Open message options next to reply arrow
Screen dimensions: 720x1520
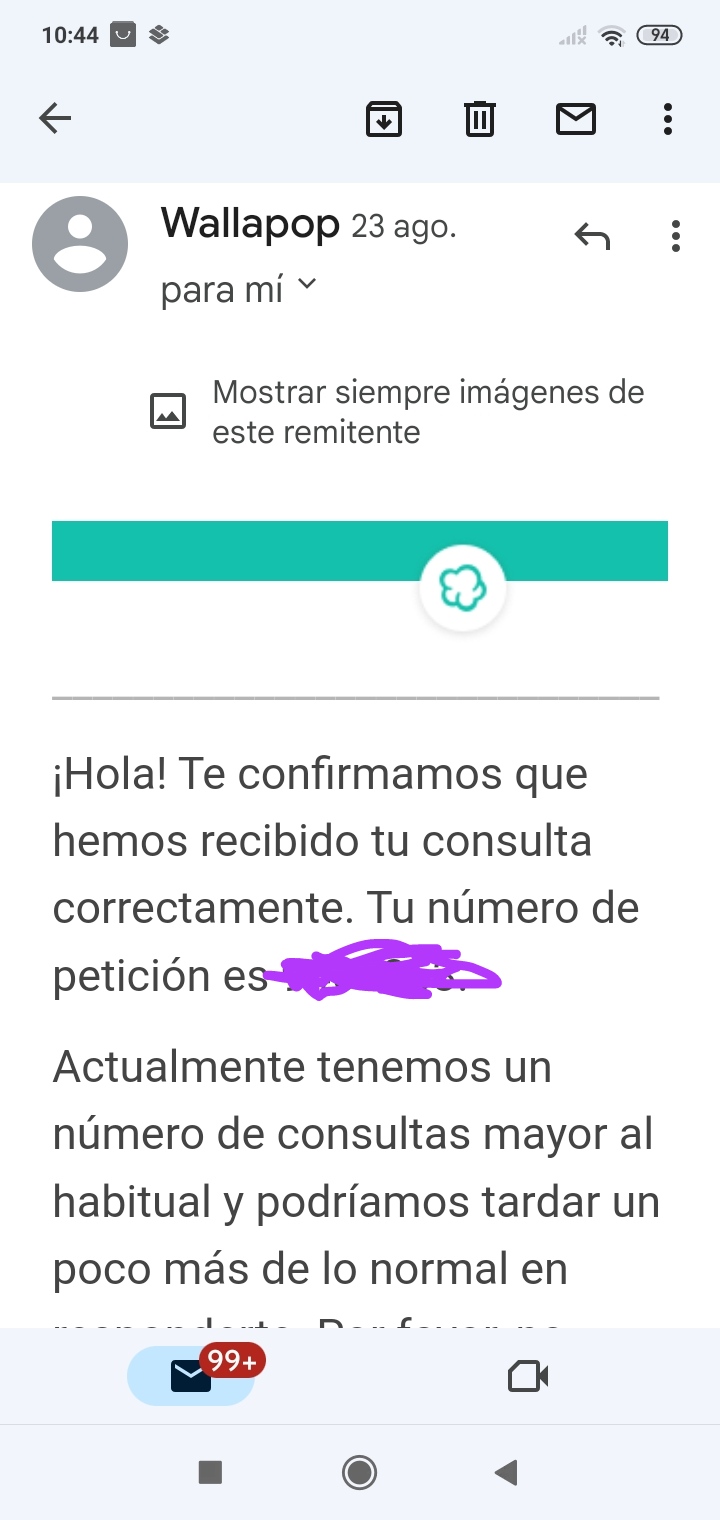[x=676, y=237]
